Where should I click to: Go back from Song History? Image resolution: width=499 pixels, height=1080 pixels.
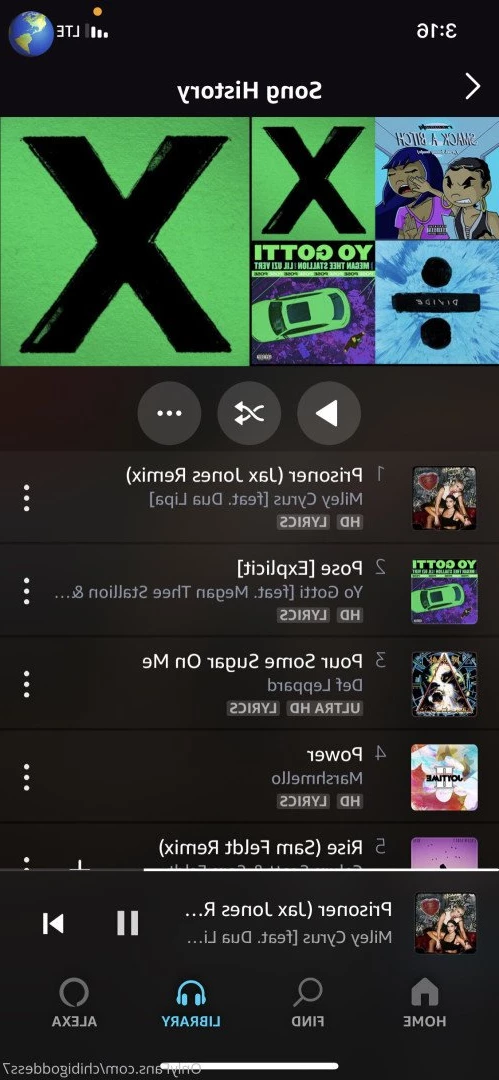473,87
